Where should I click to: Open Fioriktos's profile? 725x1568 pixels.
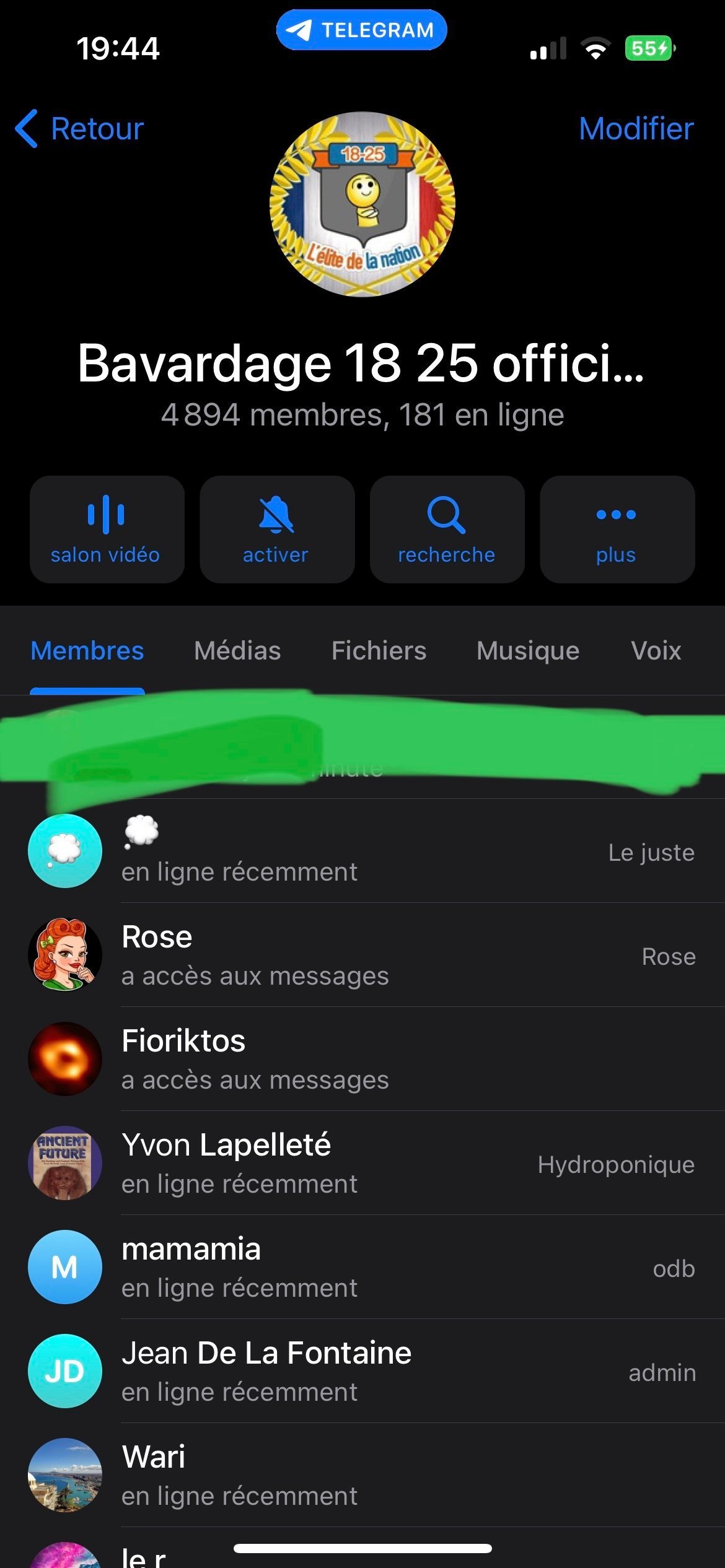click(x=362, y=1060)
